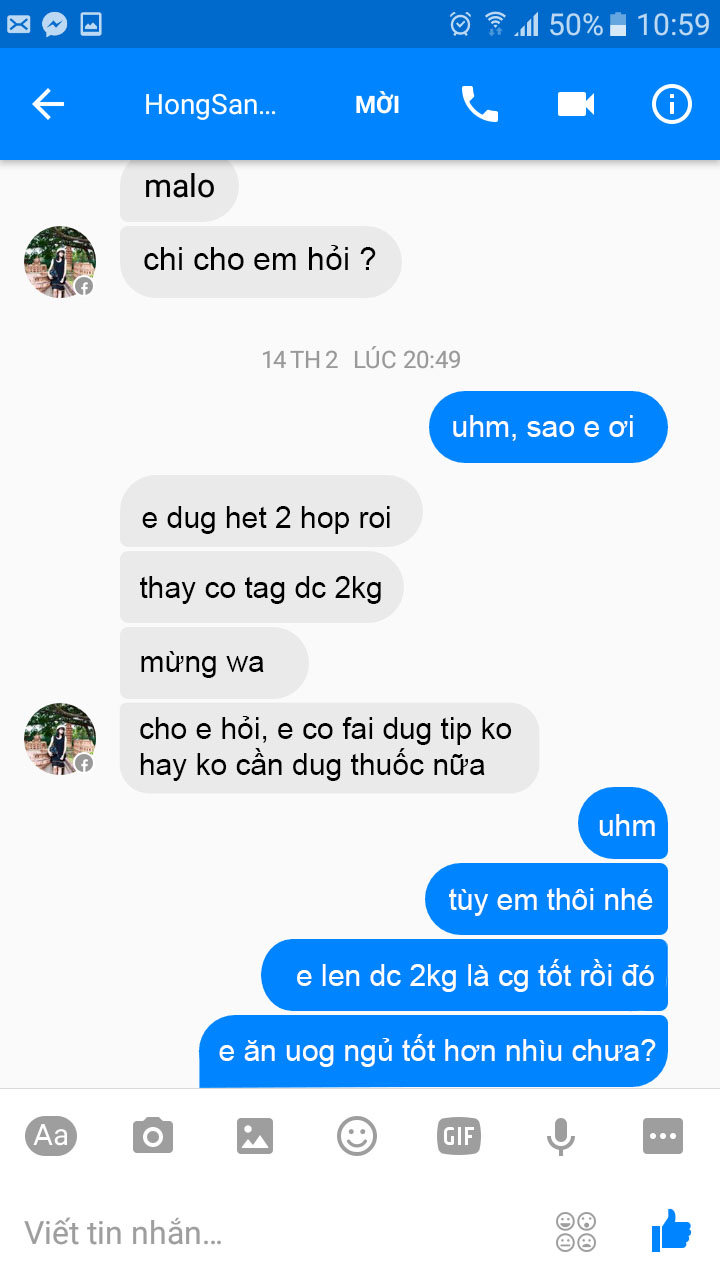Viewport: 720px width, 1280px height.
Task: Open the emoji smiley picker
Action: pyautogui.click(x=357, y=1136)
